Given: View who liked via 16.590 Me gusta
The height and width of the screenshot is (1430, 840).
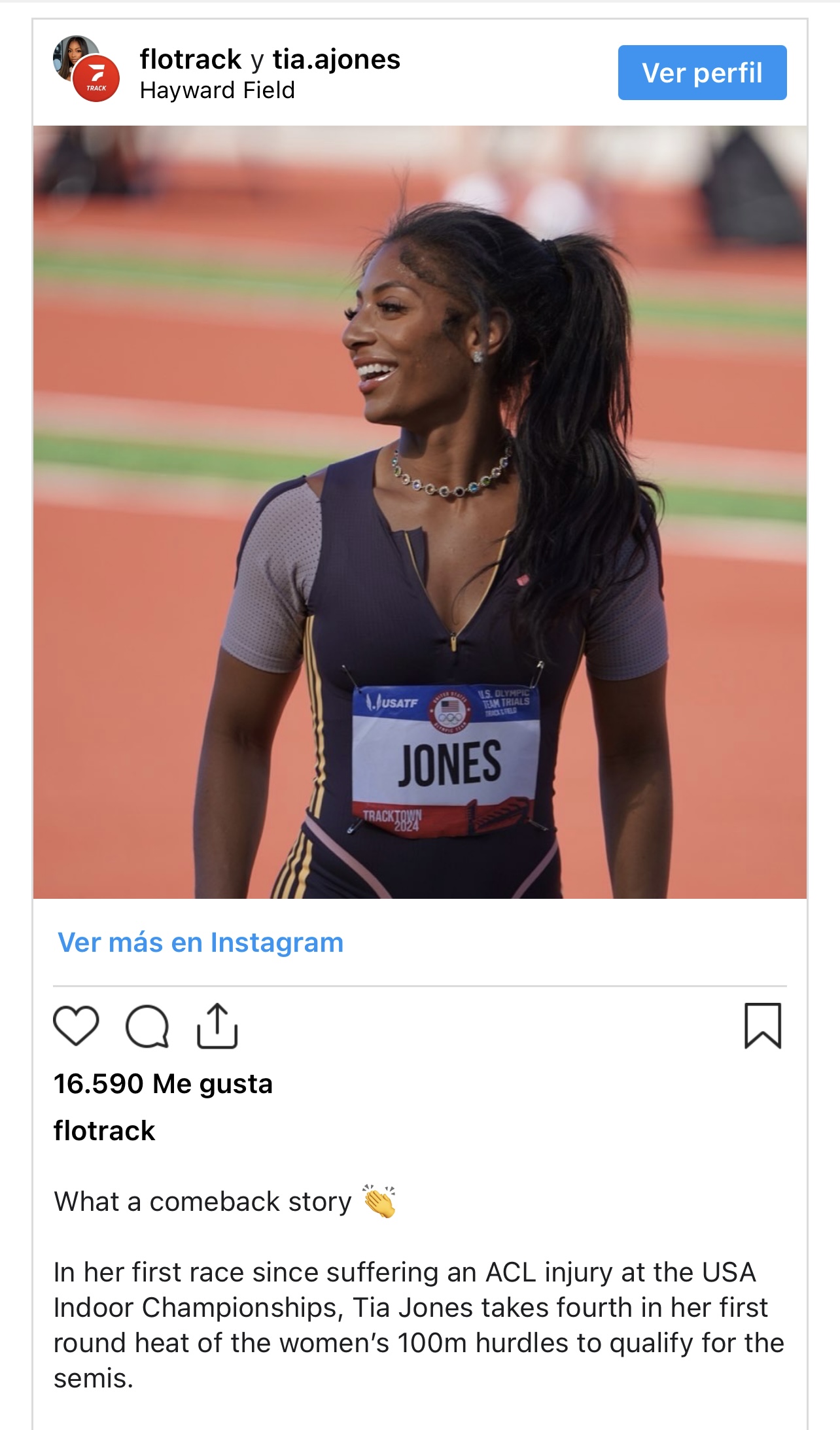Looking at the screenshot, I should coord(163,1084).
